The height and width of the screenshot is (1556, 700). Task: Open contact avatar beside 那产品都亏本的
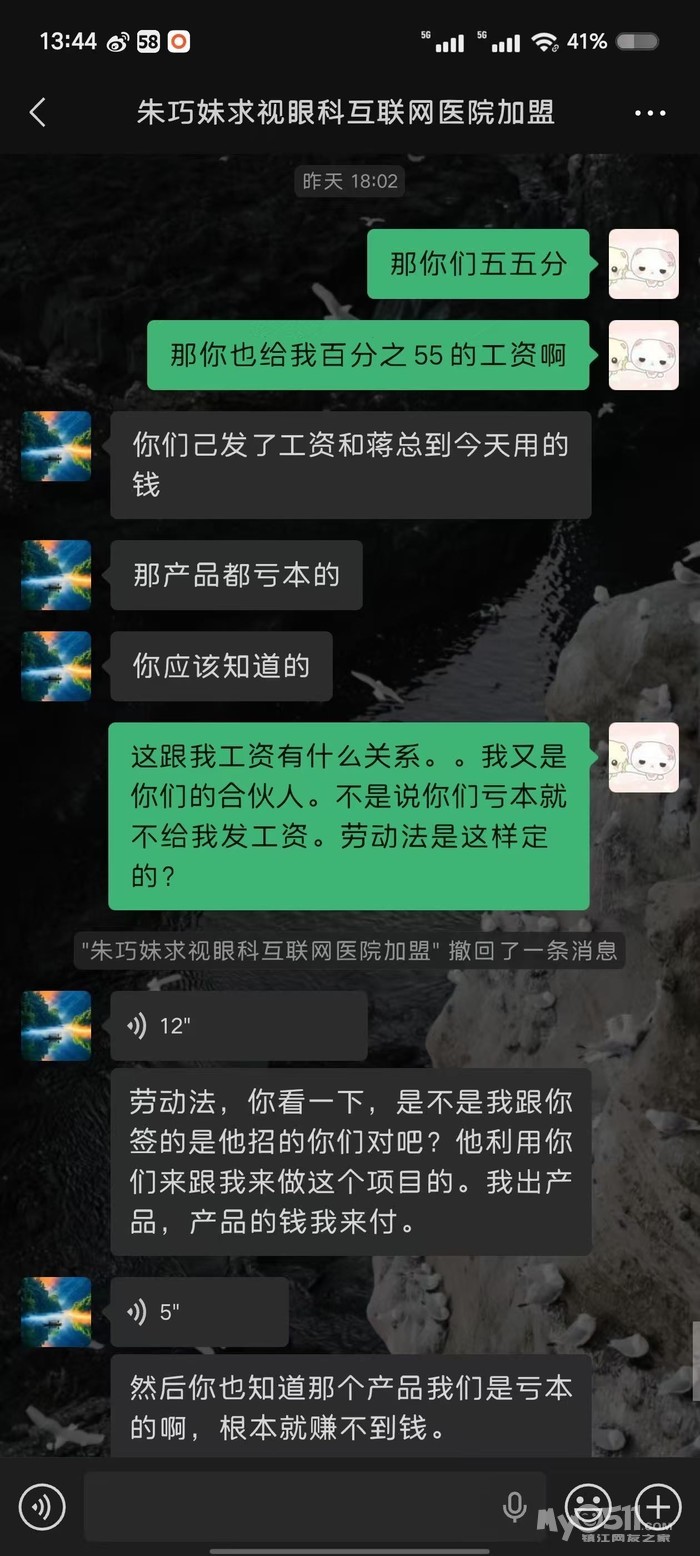point(56,575)
